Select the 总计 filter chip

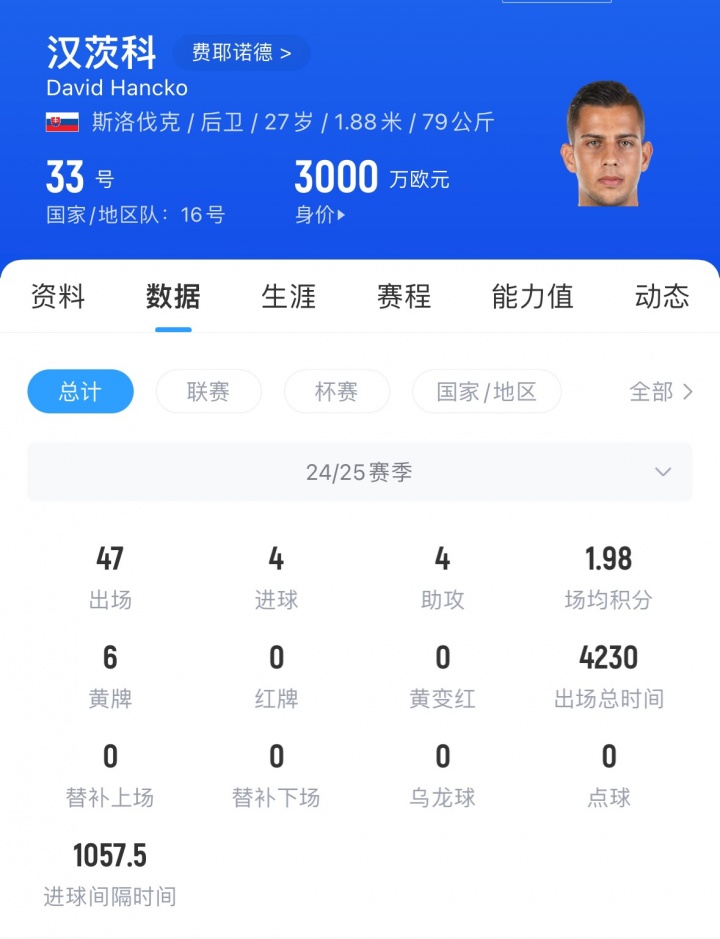(80, 392)
